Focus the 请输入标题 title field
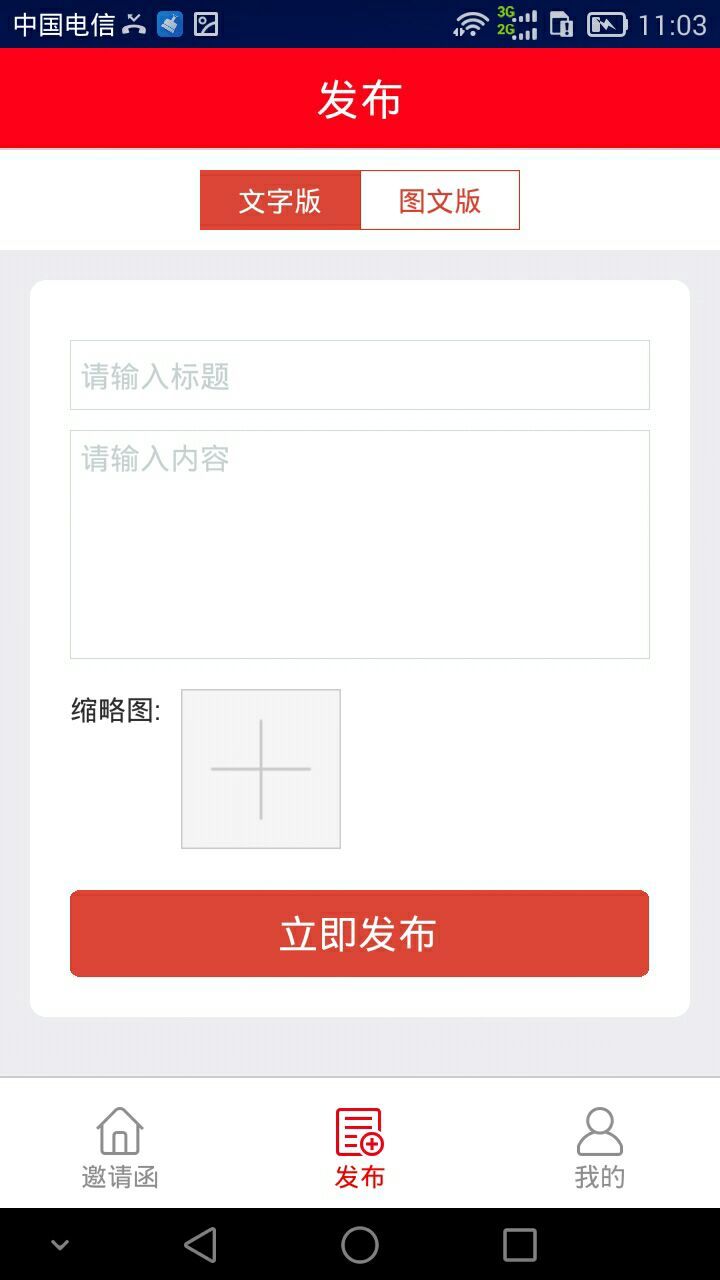The width and height of the screenshot is (720, 1280). 360,375
